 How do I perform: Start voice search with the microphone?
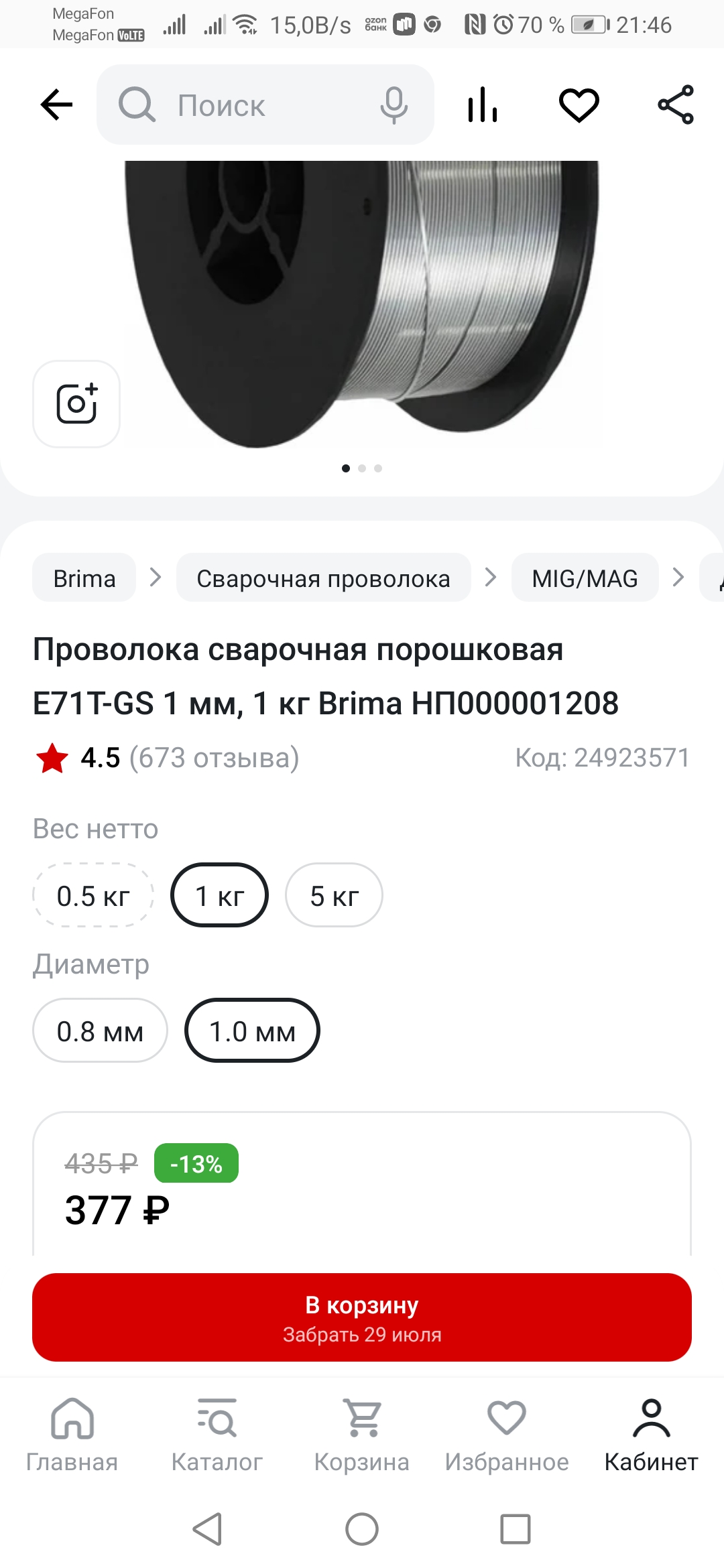tap(394, 105)
